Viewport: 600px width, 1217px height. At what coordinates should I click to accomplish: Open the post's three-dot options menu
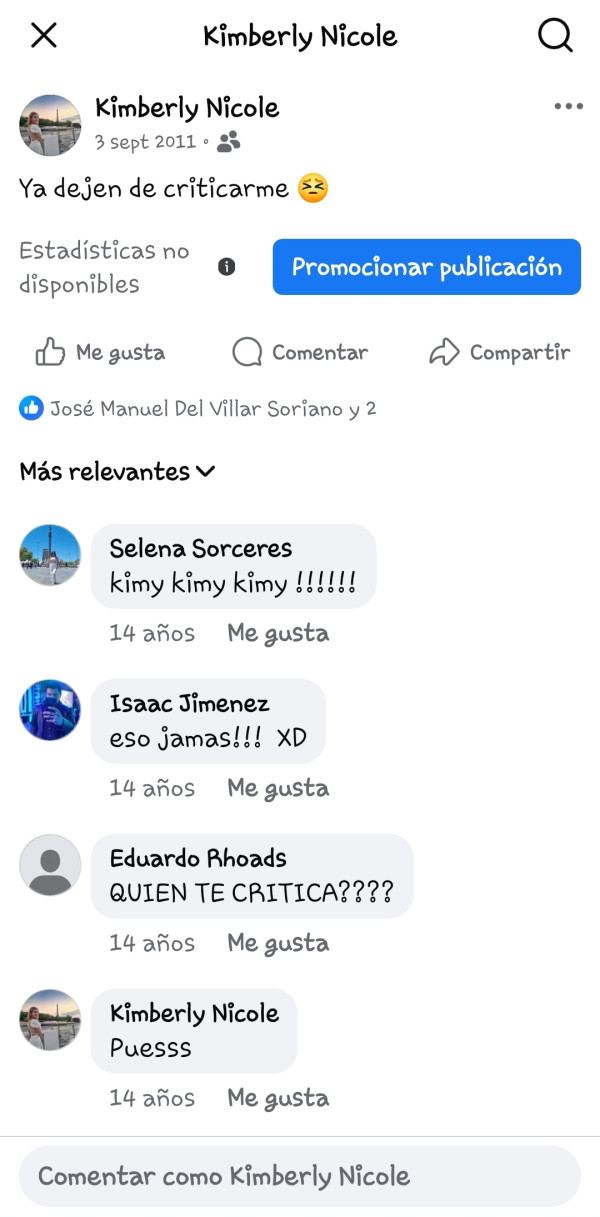click(x=568, y=106)
